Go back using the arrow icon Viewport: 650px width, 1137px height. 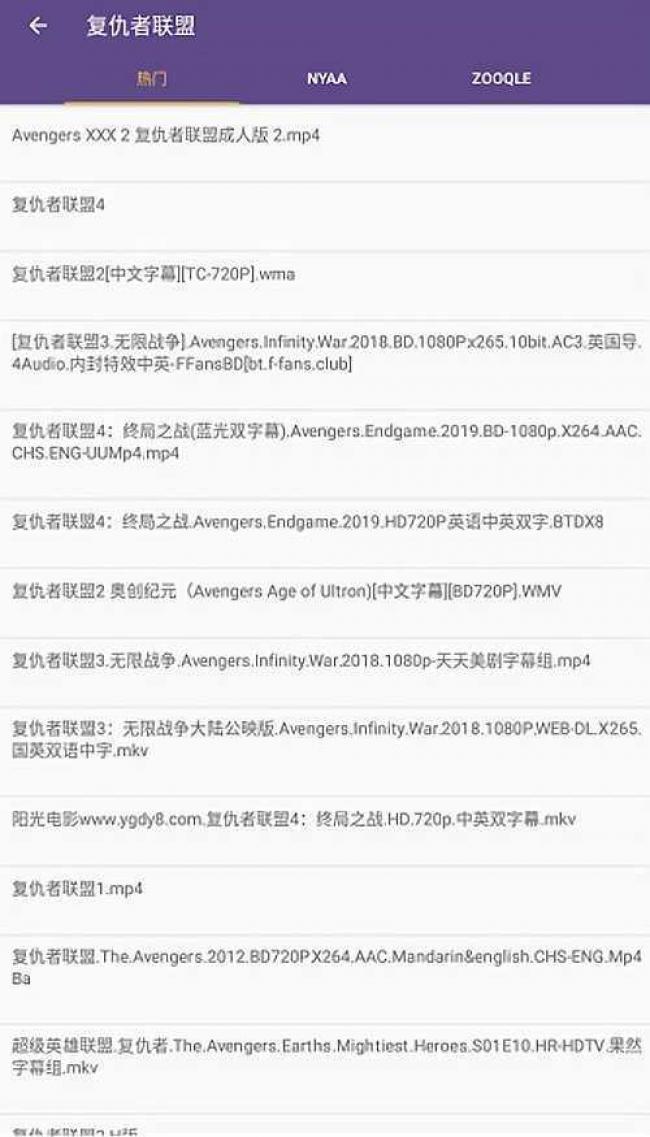(x=38, y=26)
